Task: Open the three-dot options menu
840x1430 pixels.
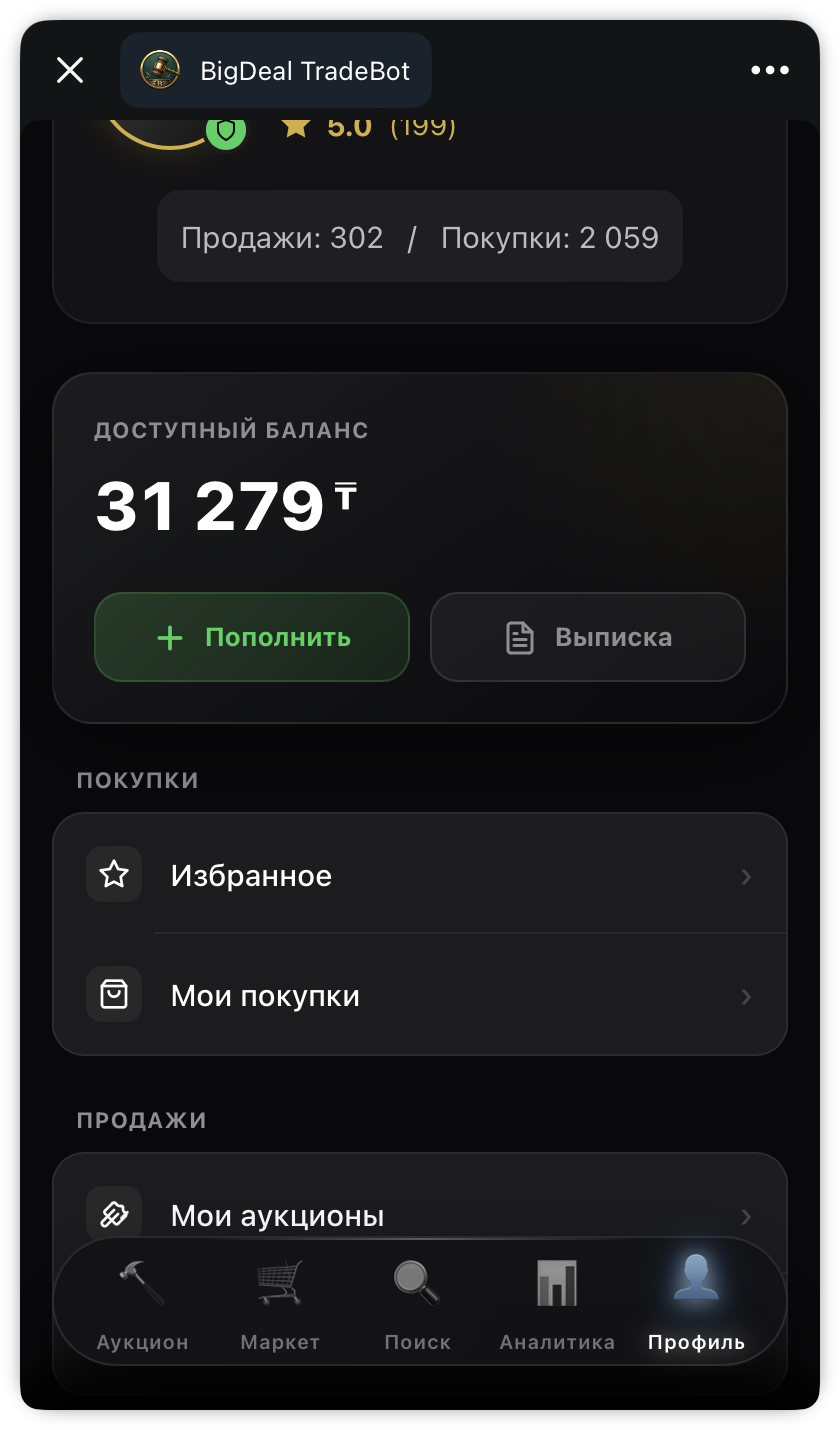Action: click(770, 69)
